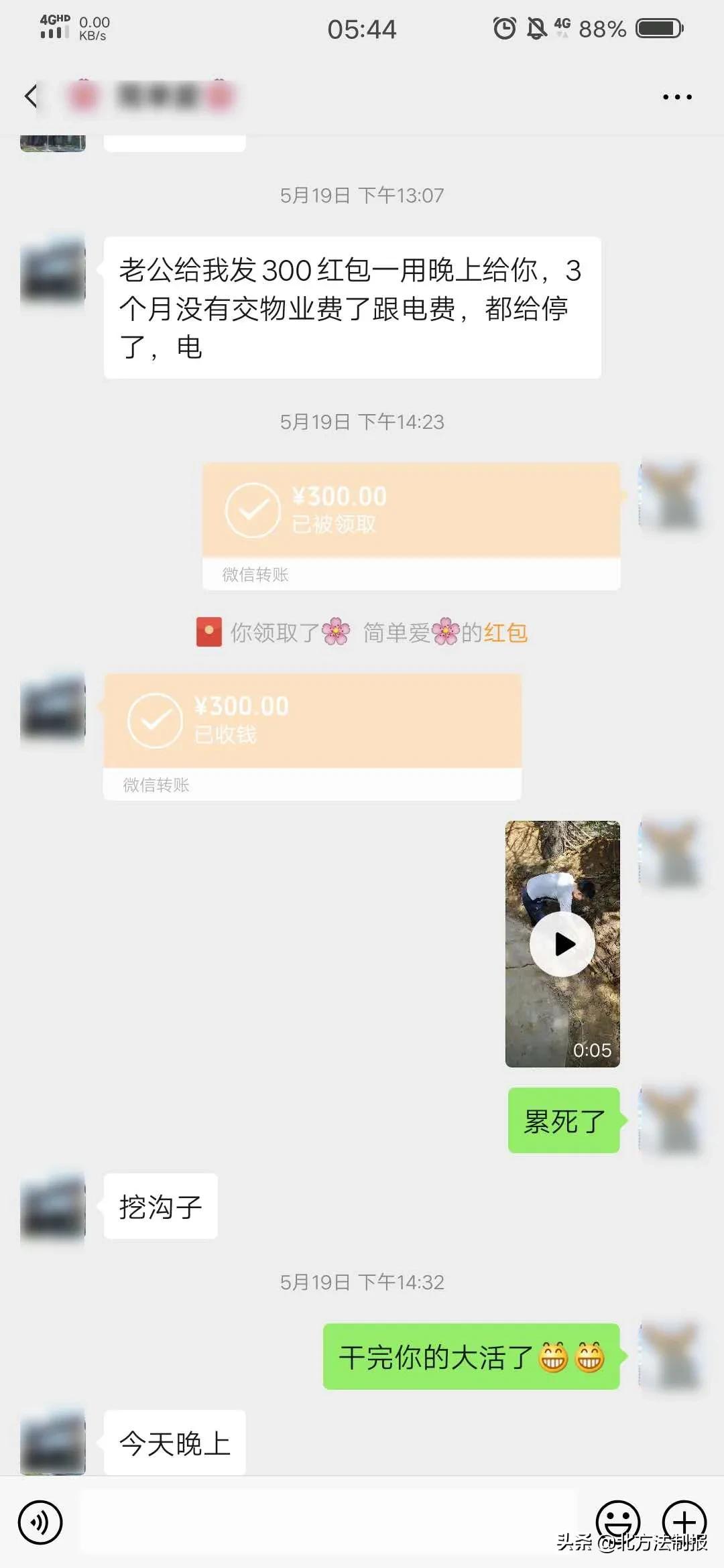
Task: Check the battery indicator in status bar
Action: coord(654,29)
